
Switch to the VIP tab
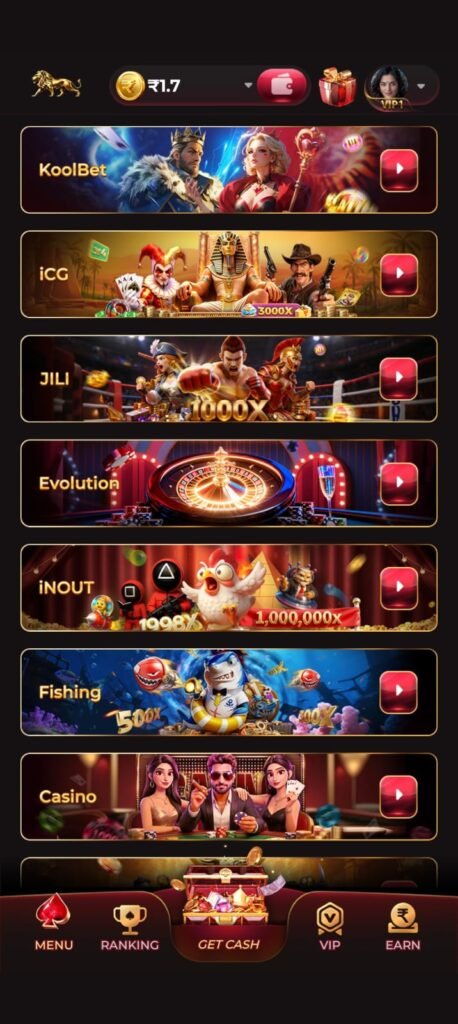(330, 927)
